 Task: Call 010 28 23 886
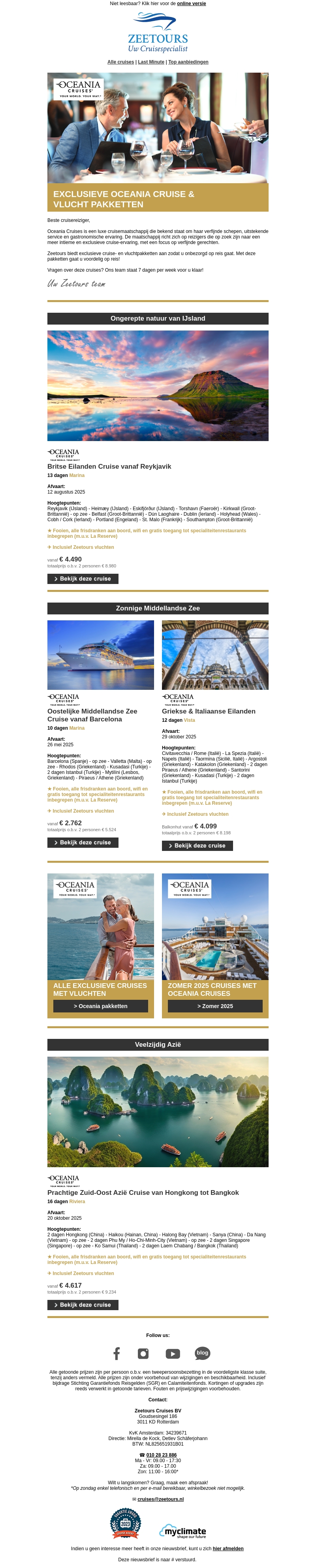[x=161, y=1455]
